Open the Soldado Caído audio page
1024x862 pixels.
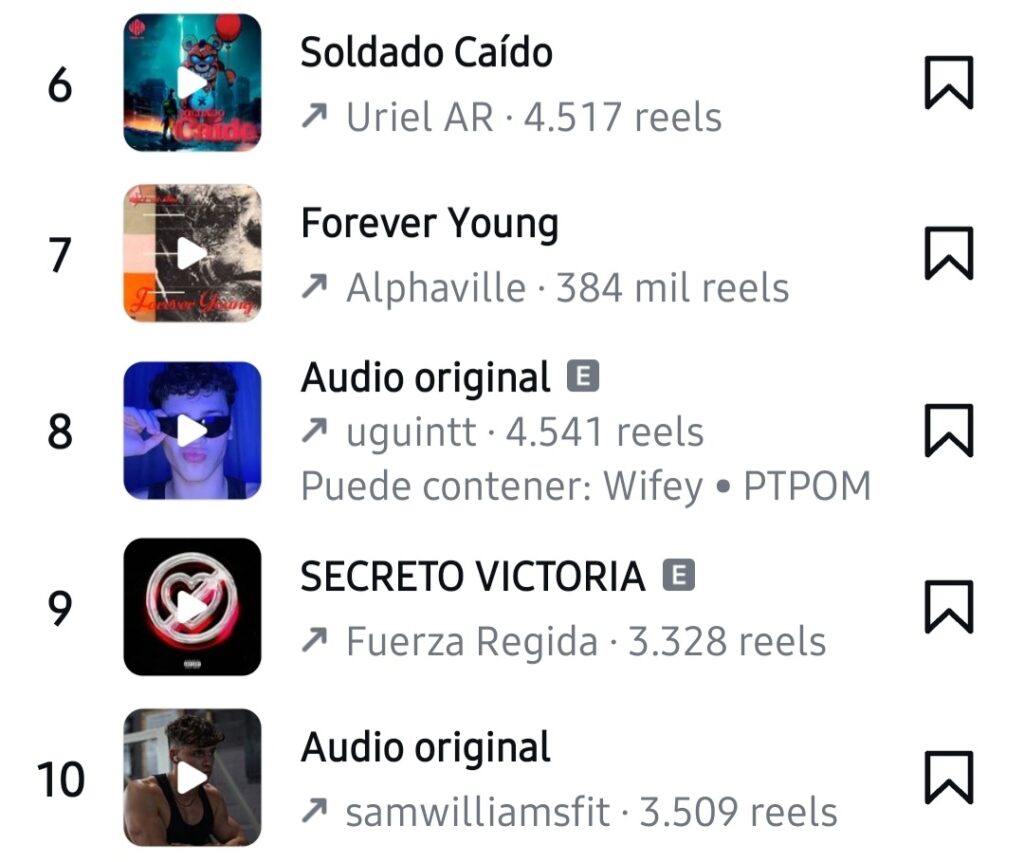(427, 53)
